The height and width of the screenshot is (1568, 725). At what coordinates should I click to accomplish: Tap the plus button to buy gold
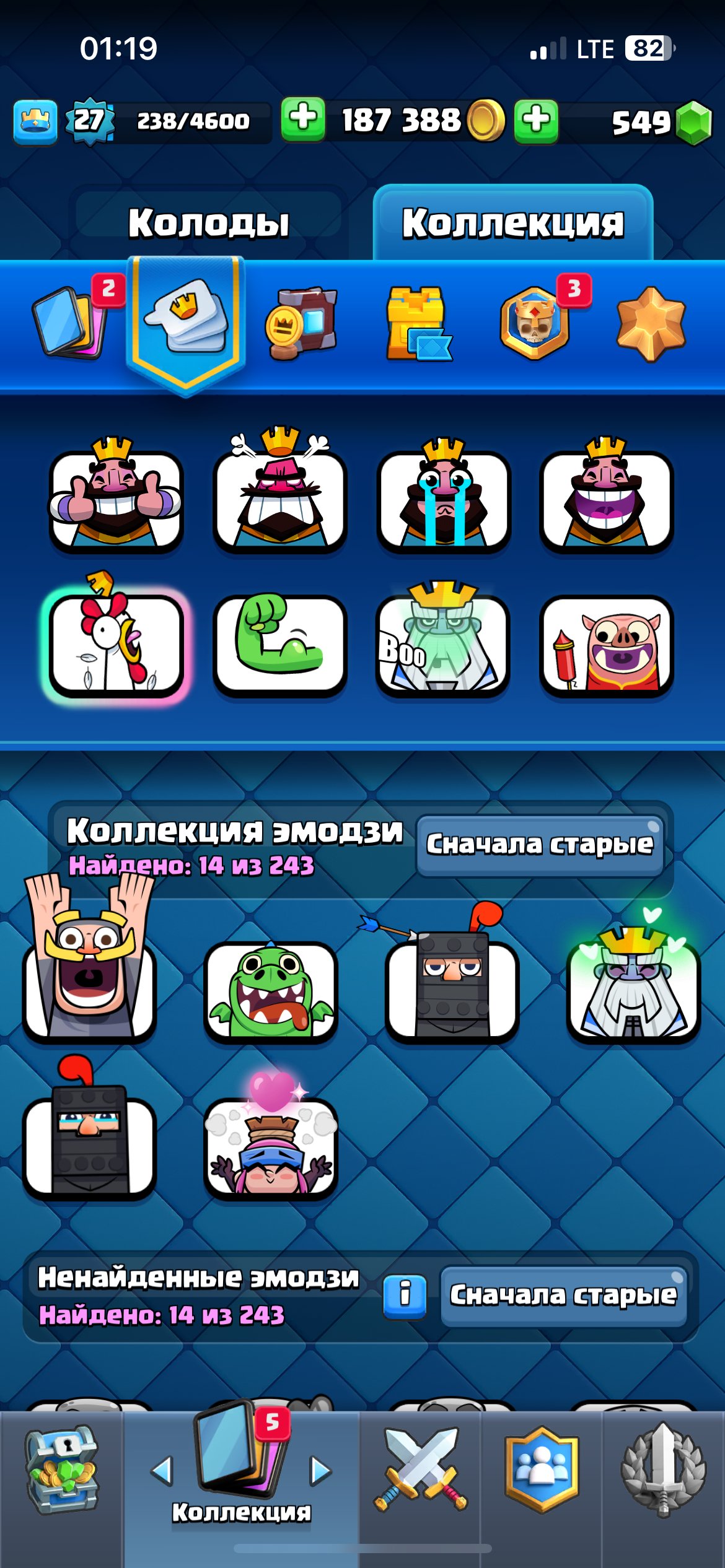click(303, 119)
